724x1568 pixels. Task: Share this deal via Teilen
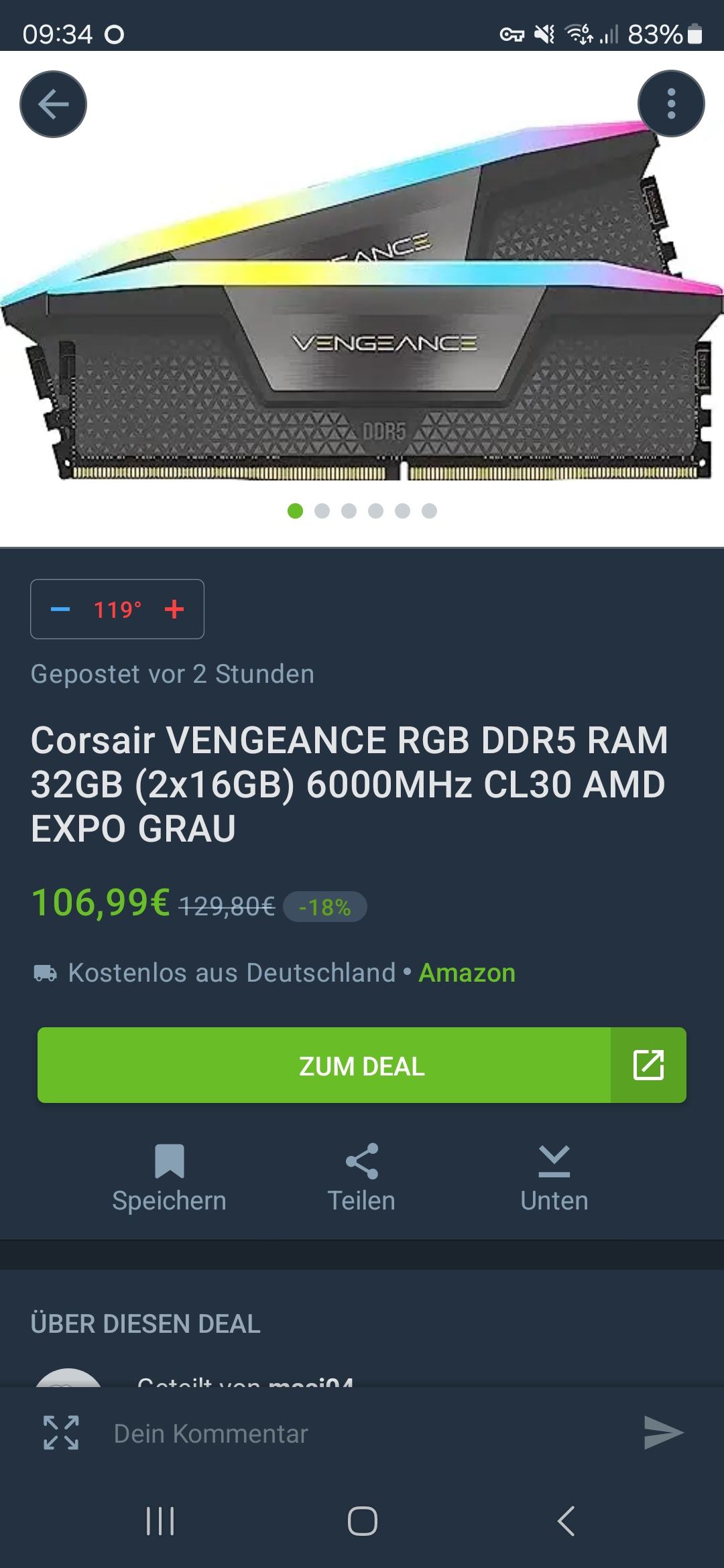click(361, 1178)
